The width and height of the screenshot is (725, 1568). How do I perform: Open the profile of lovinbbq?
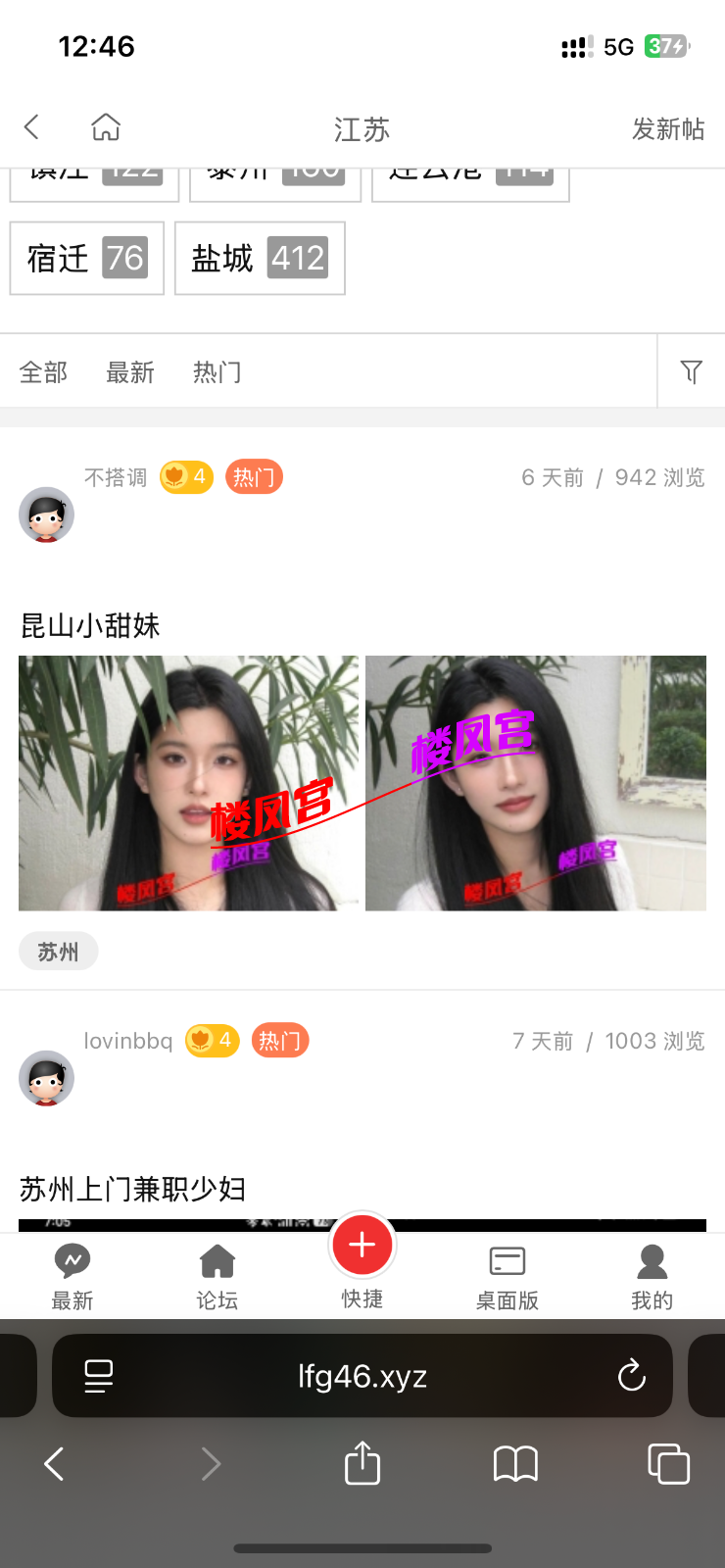[x=128, y=1041]
